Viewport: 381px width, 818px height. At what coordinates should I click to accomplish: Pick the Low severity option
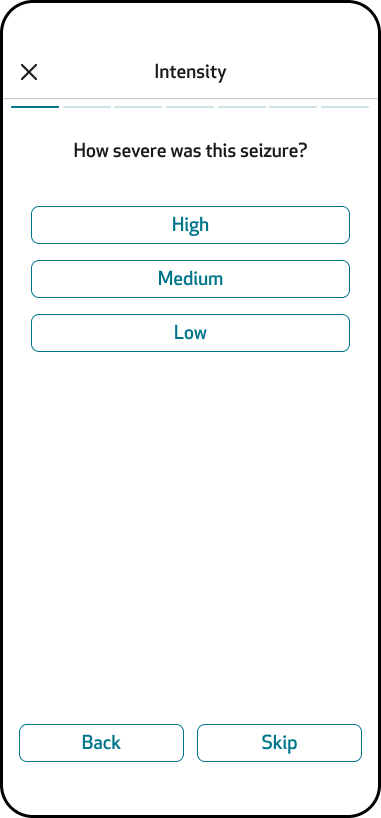tap(190, 333)
